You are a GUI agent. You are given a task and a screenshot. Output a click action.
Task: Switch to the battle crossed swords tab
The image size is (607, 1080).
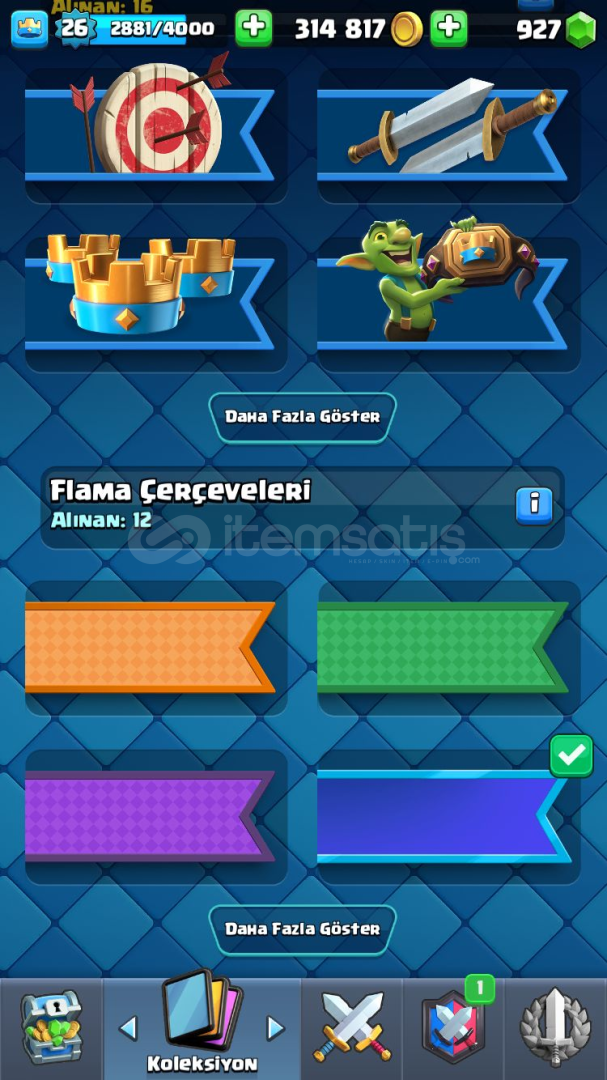352,1028
